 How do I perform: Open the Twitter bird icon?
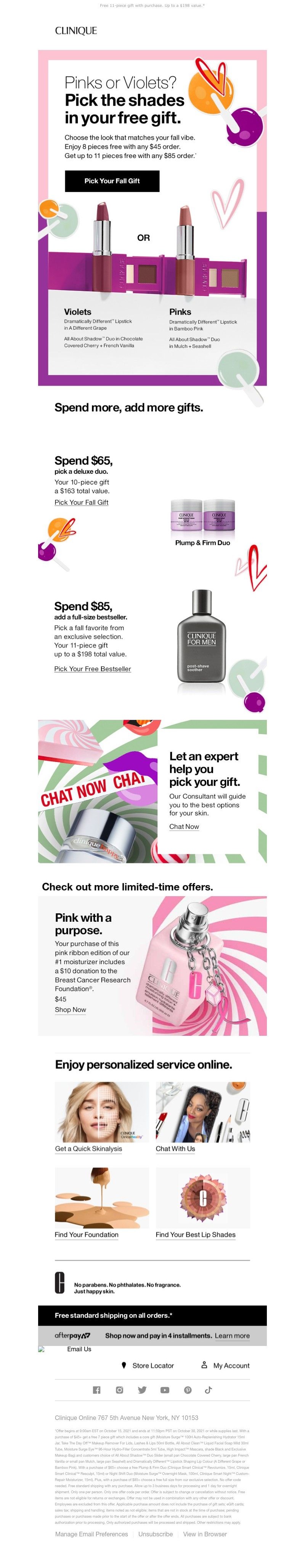142,1390
